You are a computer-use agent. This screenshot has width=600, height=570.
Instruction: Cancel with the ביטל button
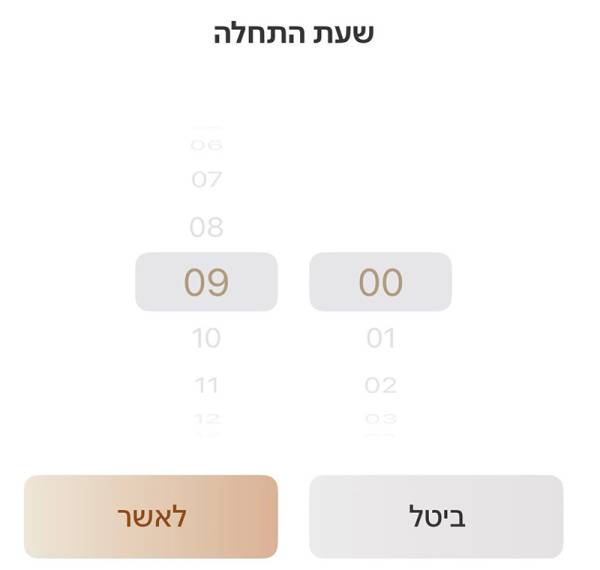point(436,516)
